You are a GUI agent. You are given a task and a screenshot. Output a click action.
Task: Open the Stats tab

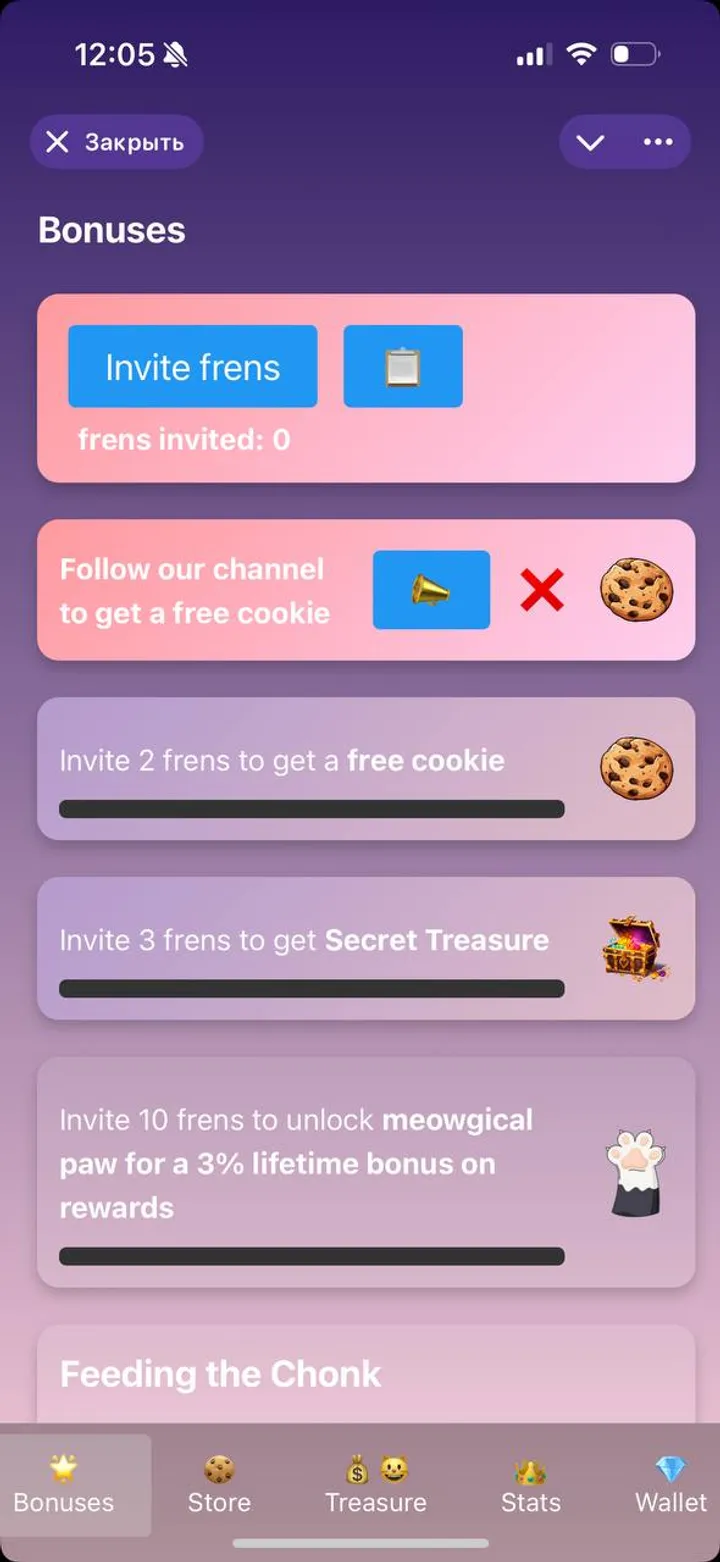(x=530, y=1485)
